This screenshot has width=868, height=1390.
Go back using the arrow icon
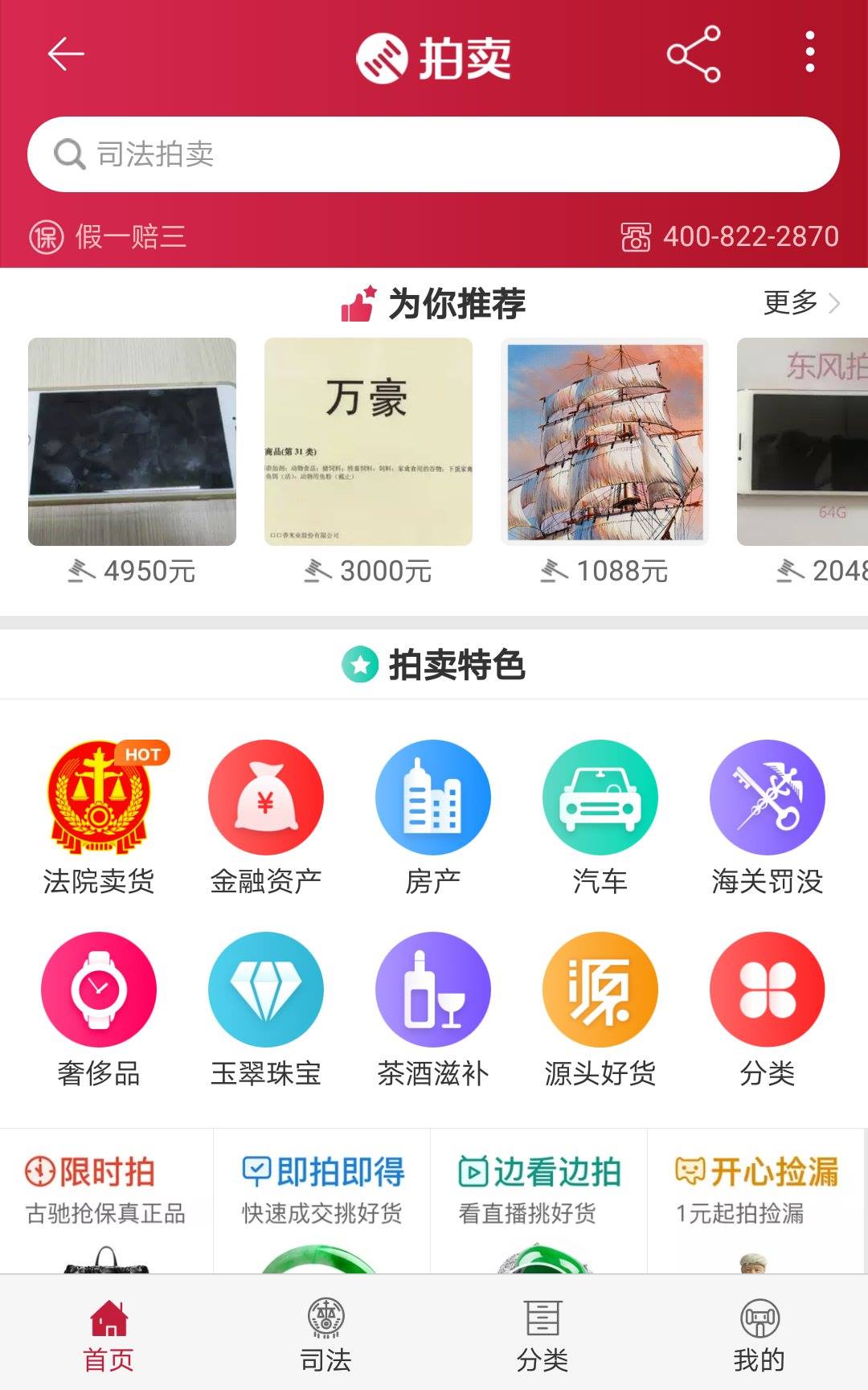point(66,55)
